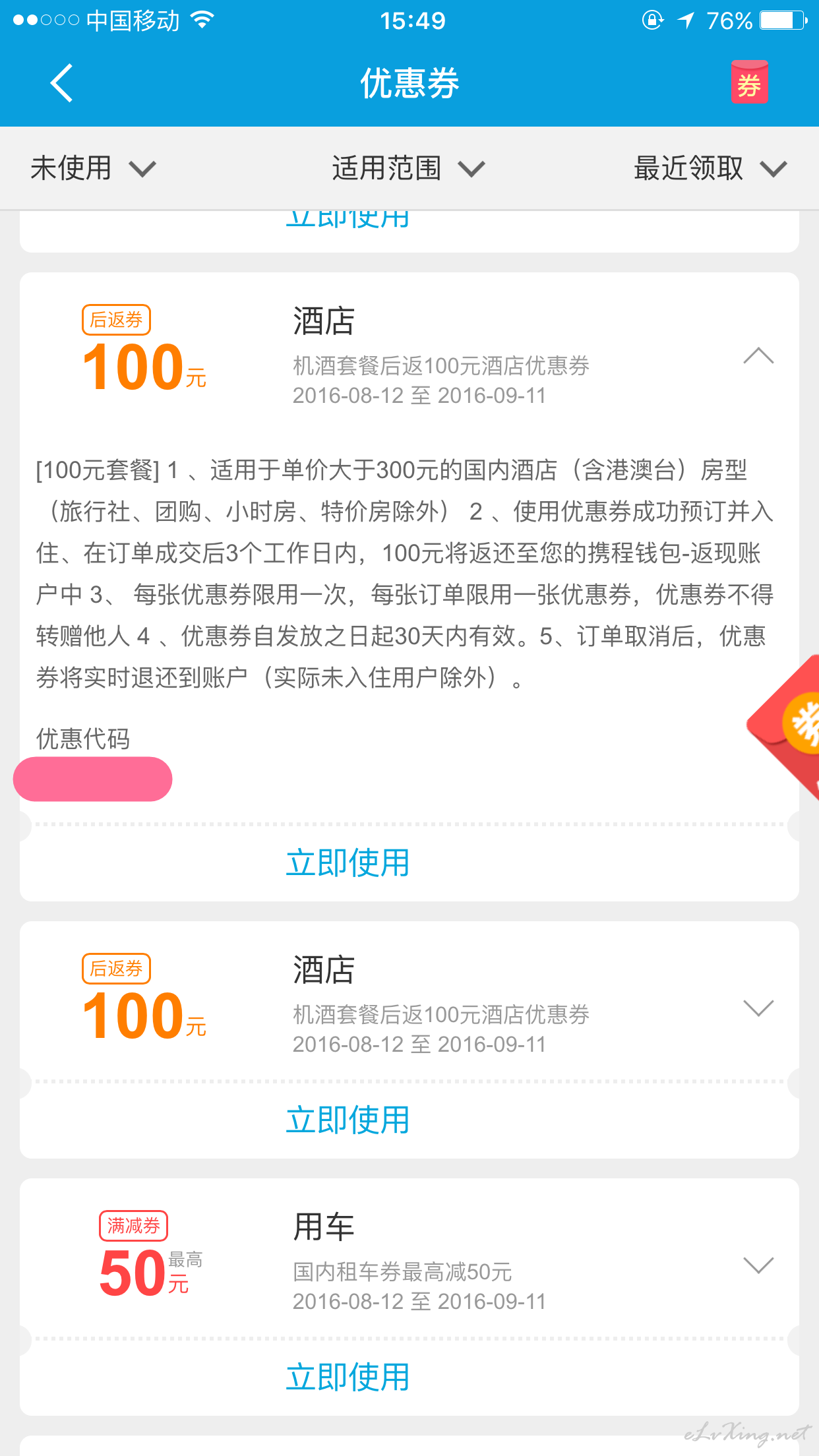This screenshot has width=819, height=1456.
Task: Tap 立即使用 under the 用车 coupon
Action: click(x=348, y=1378)
